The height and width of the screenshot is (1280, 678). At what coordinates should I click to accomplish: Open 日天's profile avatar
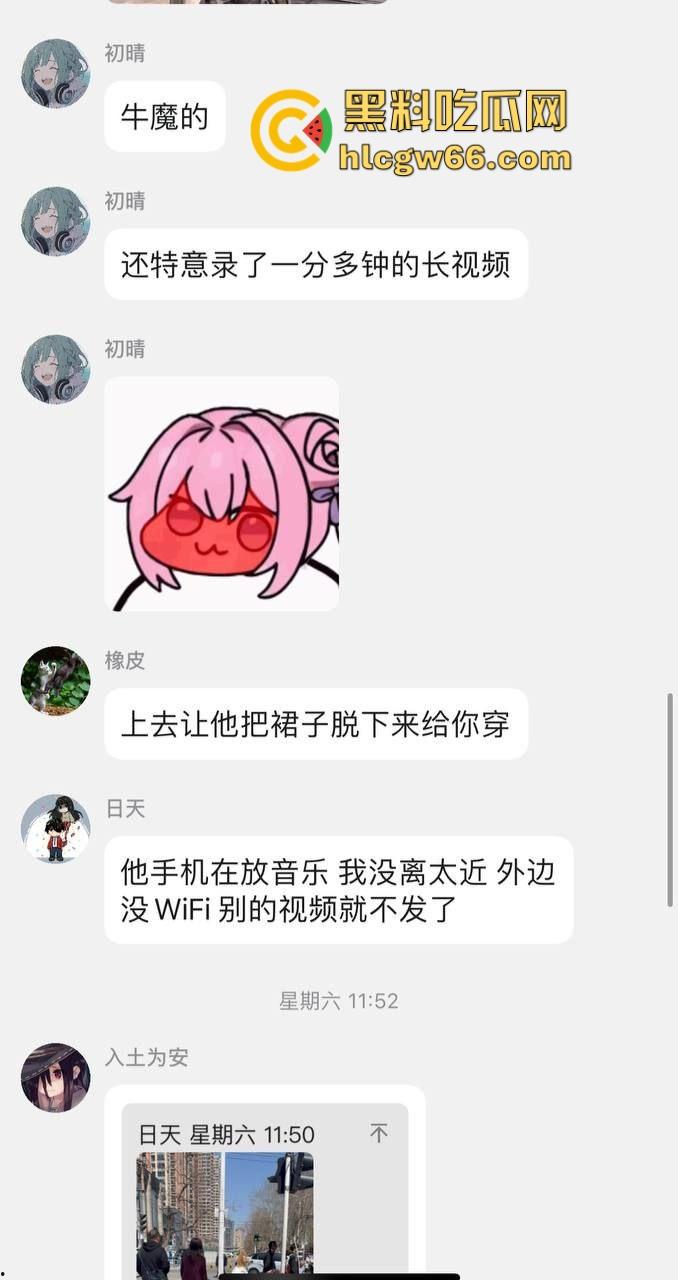pos(56,829)
